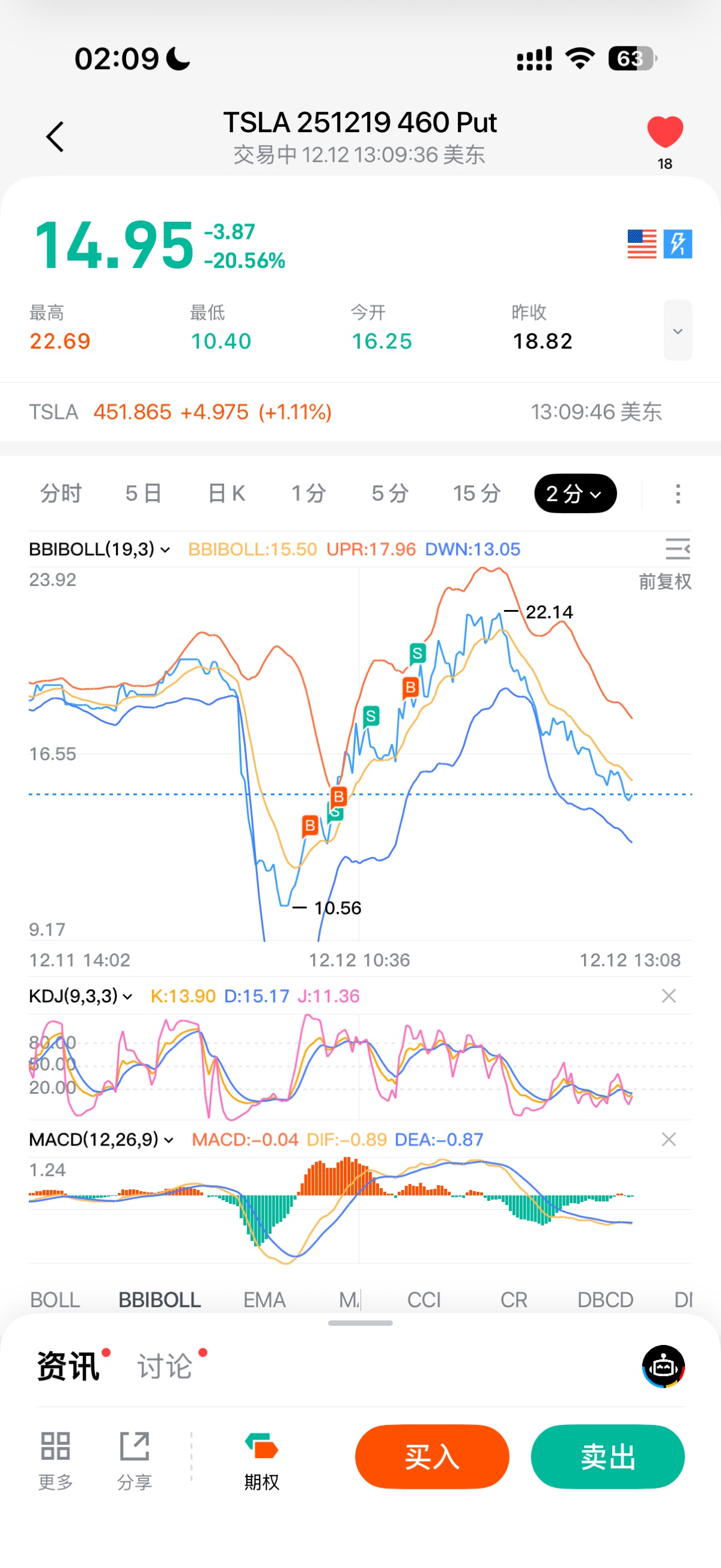Screen dimensions: 721x1568
Task: Tap 买入 to buy the option
Action: 432,1457
